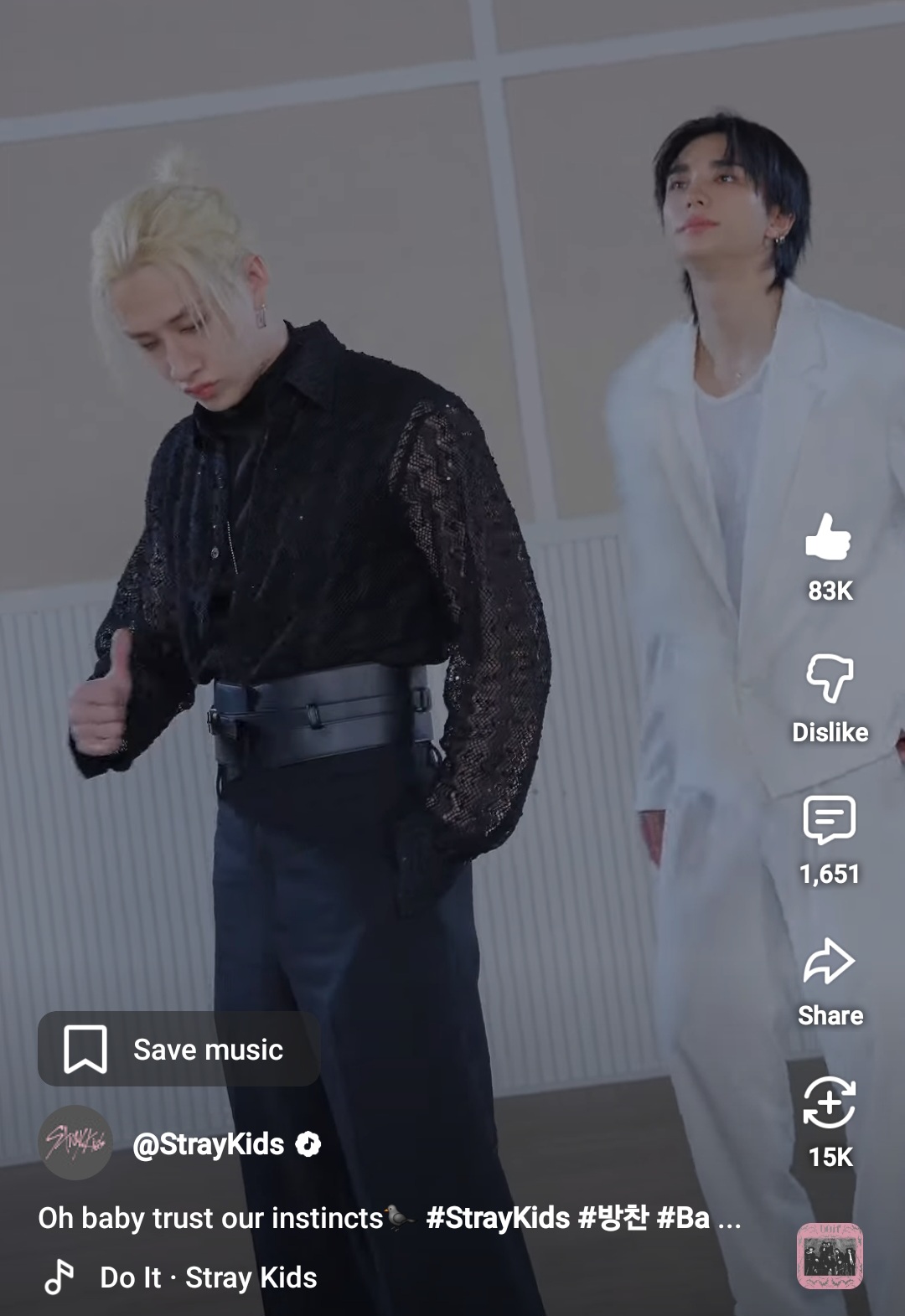Click the verified badge next to @StrayKids
905x1316 pixels.
coord(308,1143)
